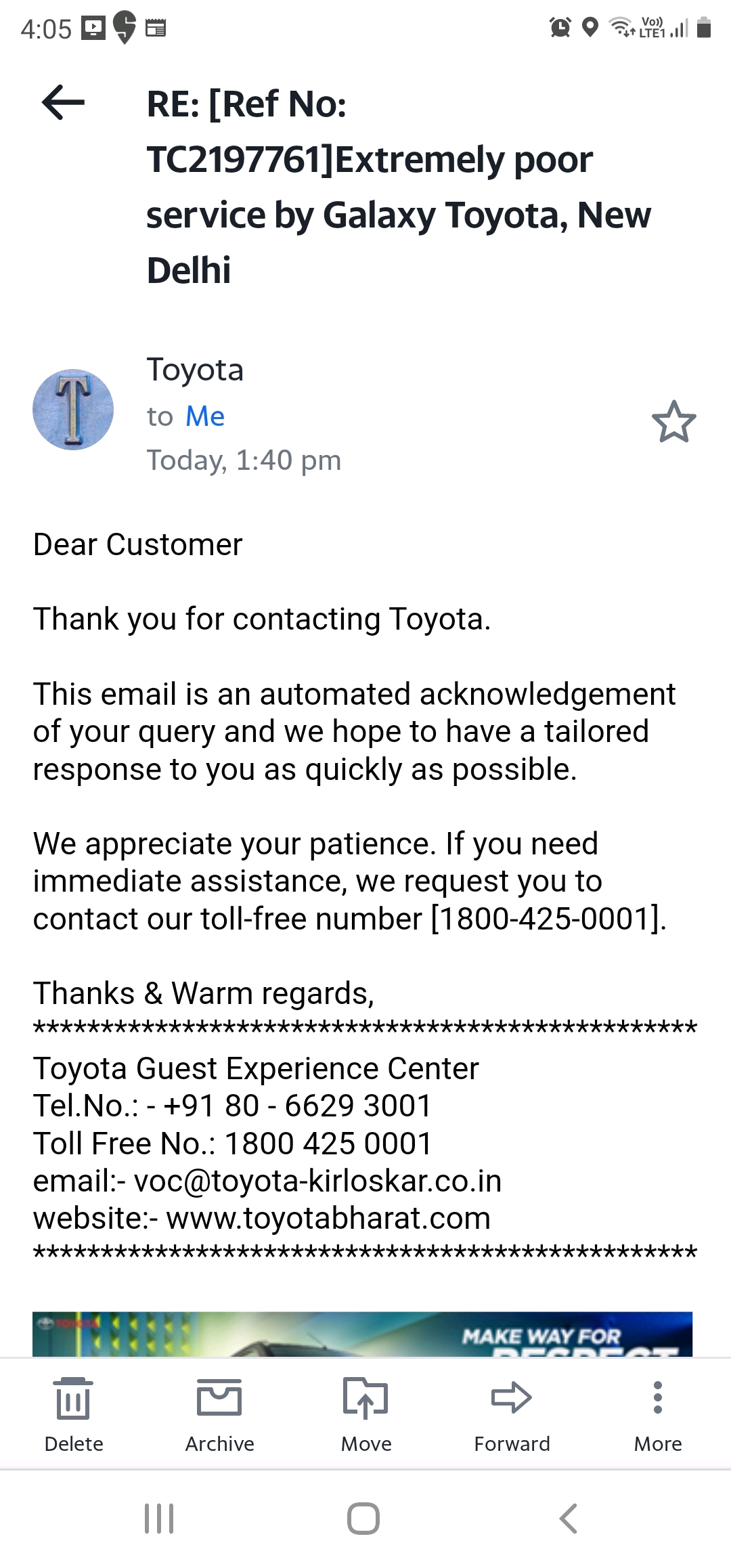Viewport: 731px width, 1568px height.
Task: Tap the system home button
Action: tap(363, 1519)
